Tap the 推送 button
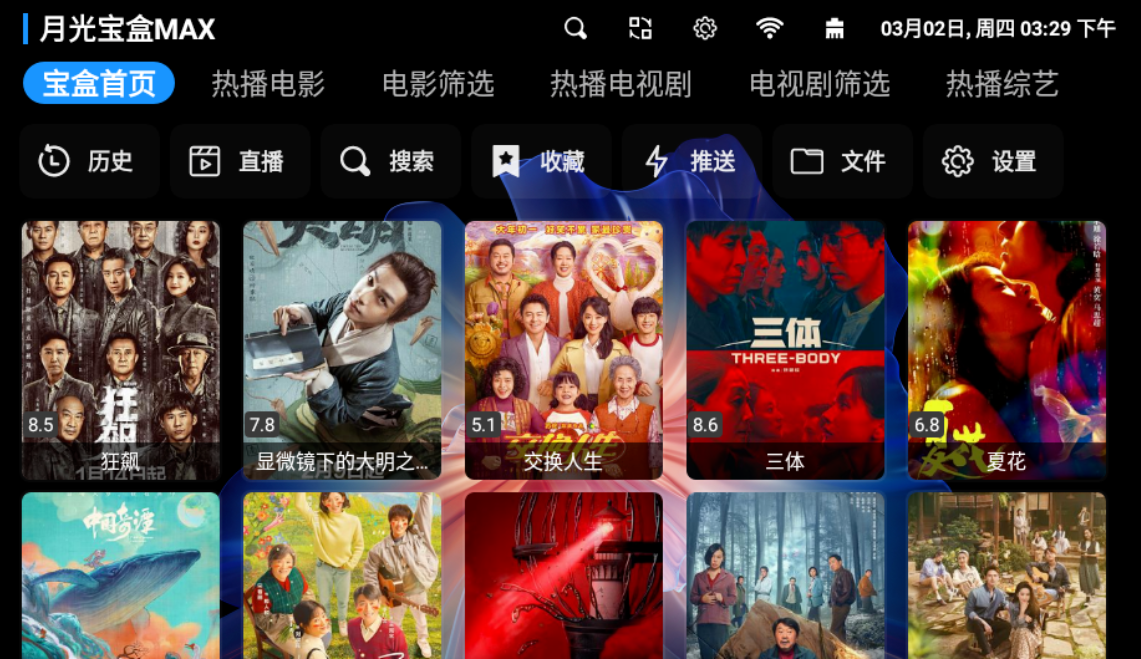The image size is (1141, 659). pyautogui.click(x=692, y=161)
